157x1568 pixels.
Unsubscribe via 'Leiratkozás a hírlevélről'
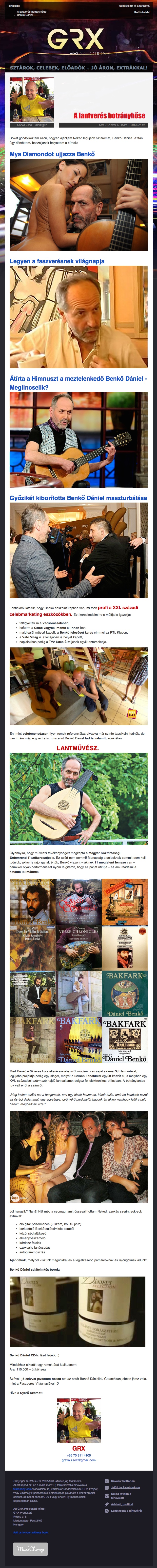point(126,1511)
